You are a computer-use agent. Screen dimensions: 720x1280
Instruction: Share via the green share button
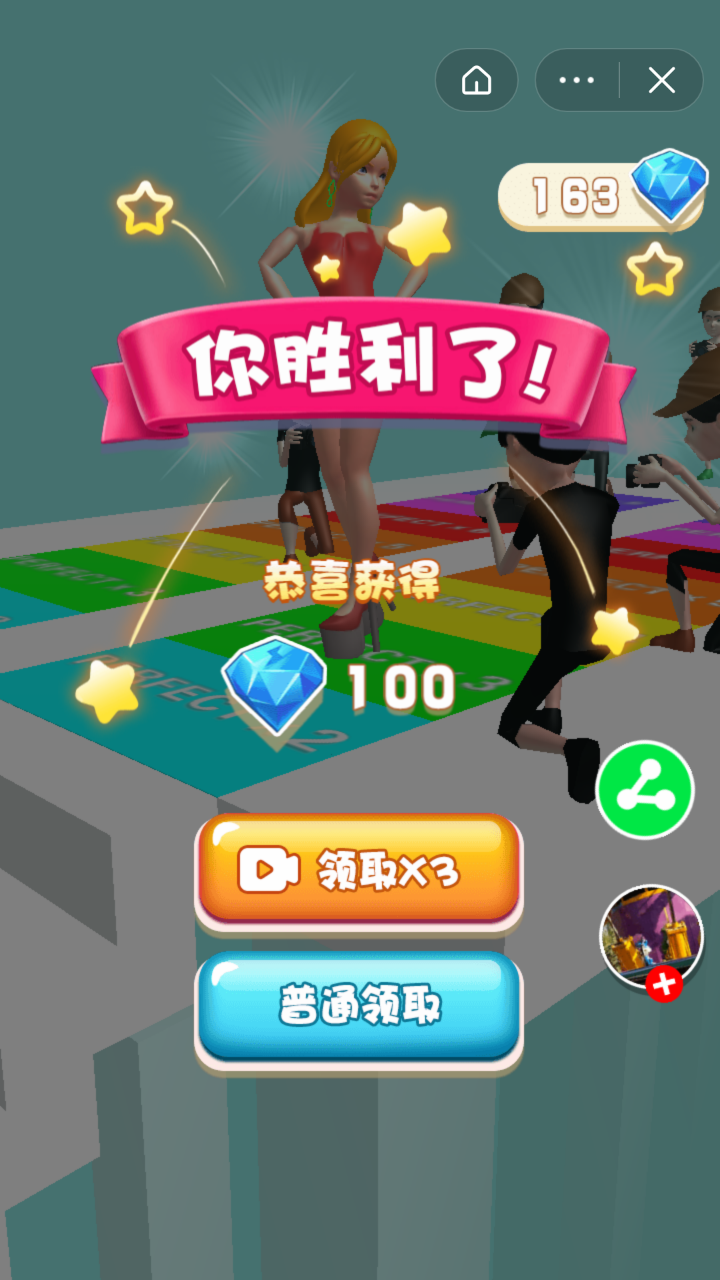645,790
